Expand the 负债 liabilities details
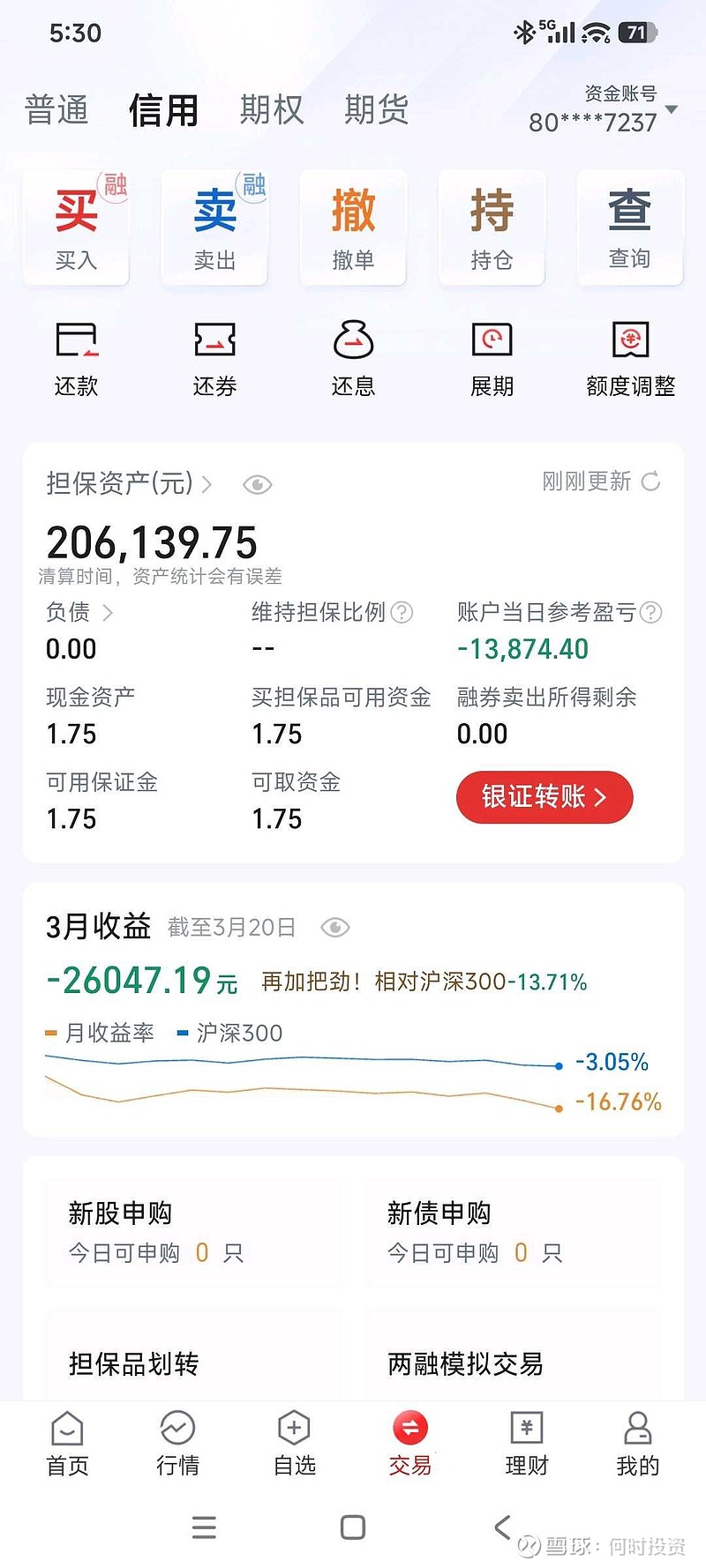 point(106,613)
